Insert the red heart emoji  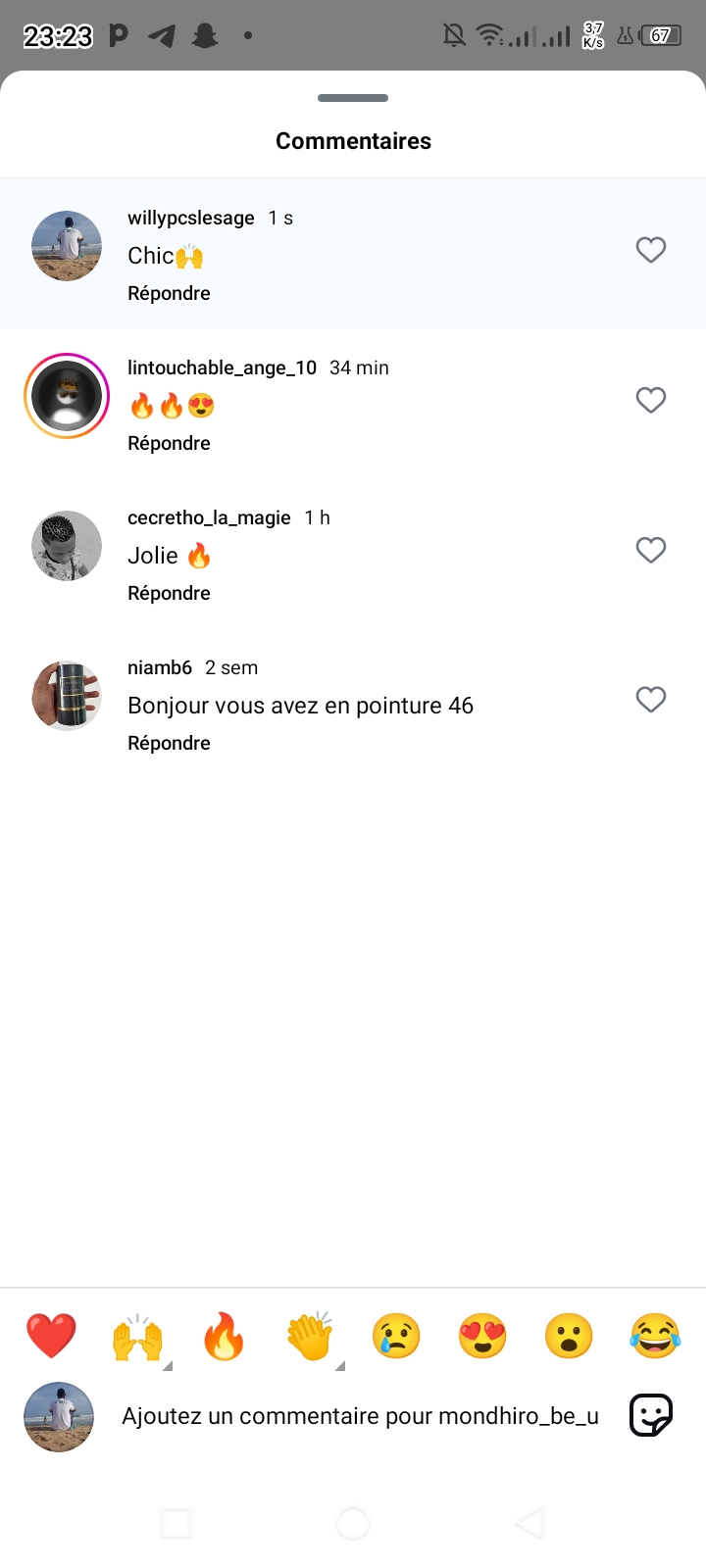[51, 1336]
